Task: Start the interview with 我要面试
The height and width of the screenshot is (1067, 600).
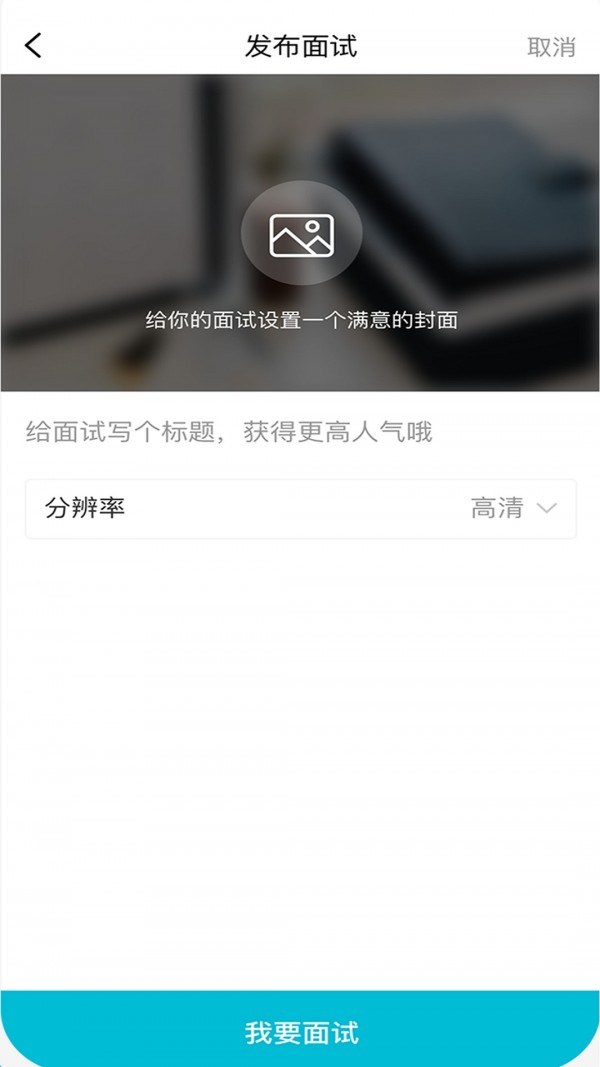Action: tap(301, 1032)
